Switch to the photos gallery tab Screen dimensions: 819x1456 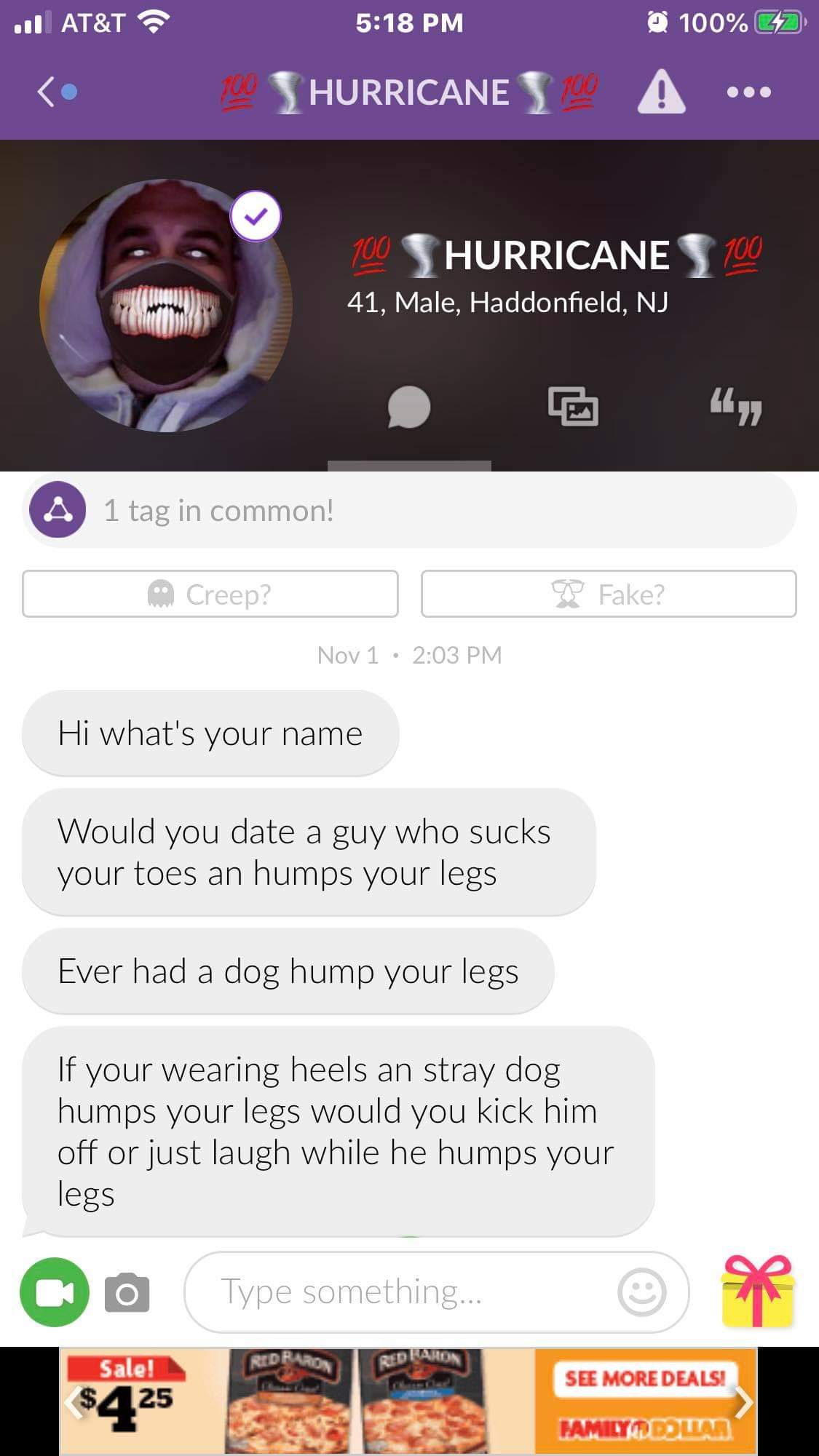point(573,406)
